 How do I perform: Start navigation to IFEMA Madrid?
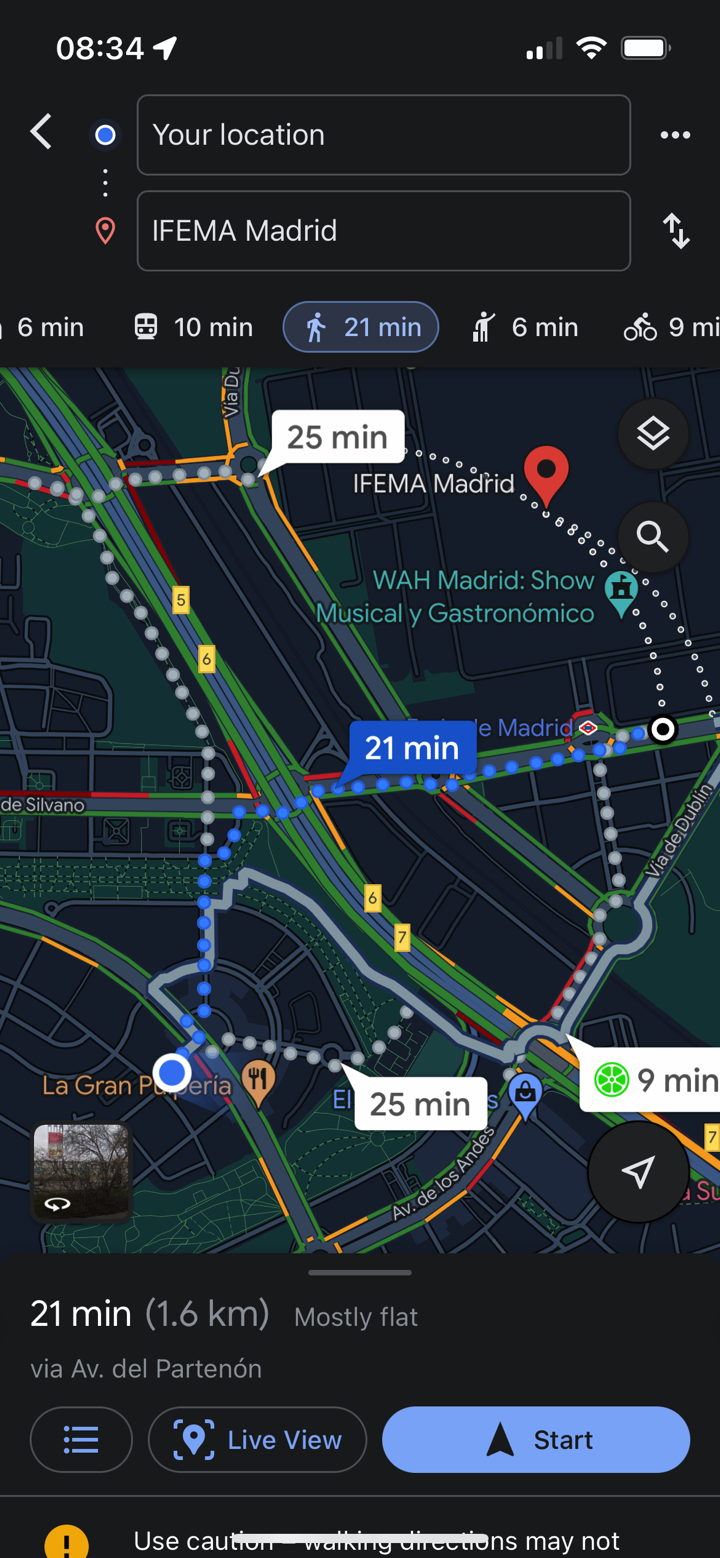point(536,1440)
